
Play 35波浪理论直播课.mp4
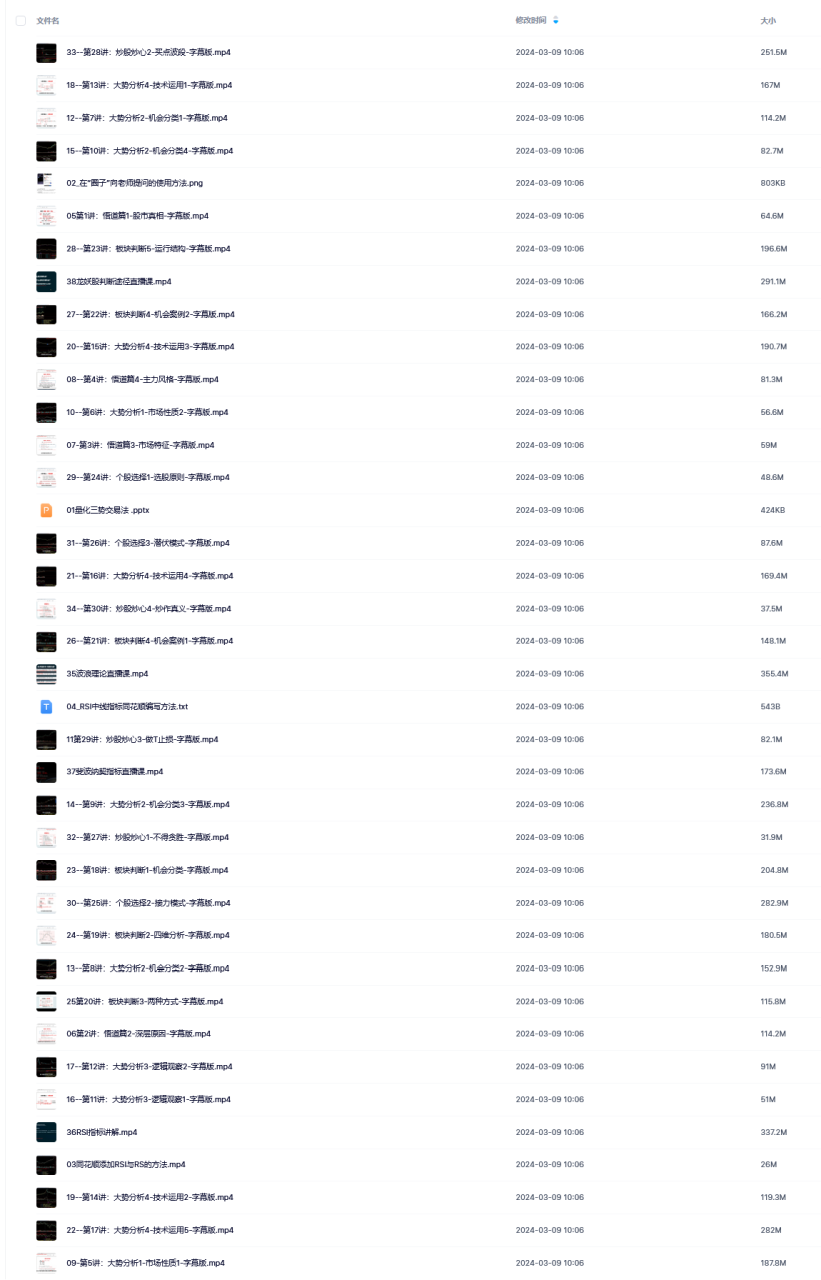[107, 674]
